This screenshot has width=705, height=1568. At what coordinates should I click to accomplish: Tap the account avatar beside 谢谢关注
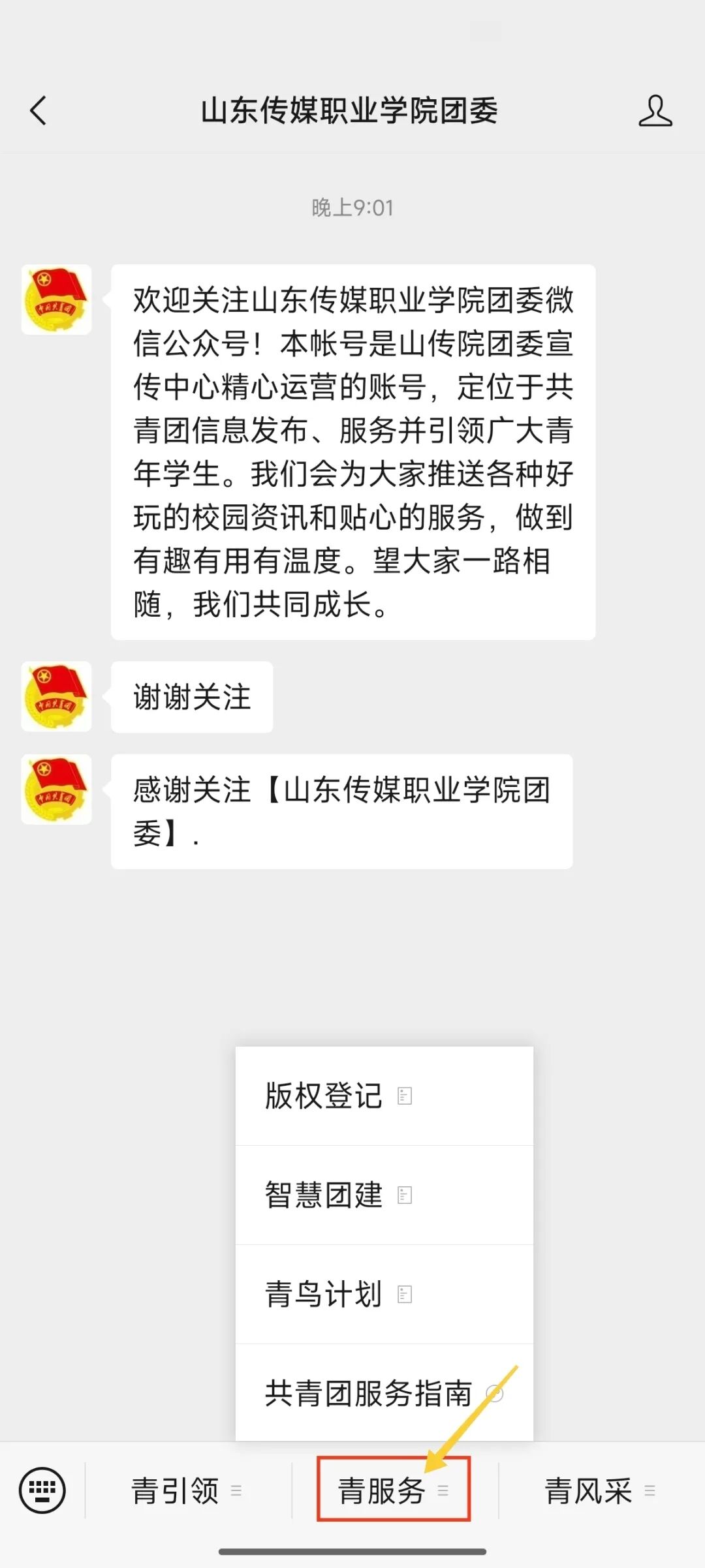coord(57,696)
